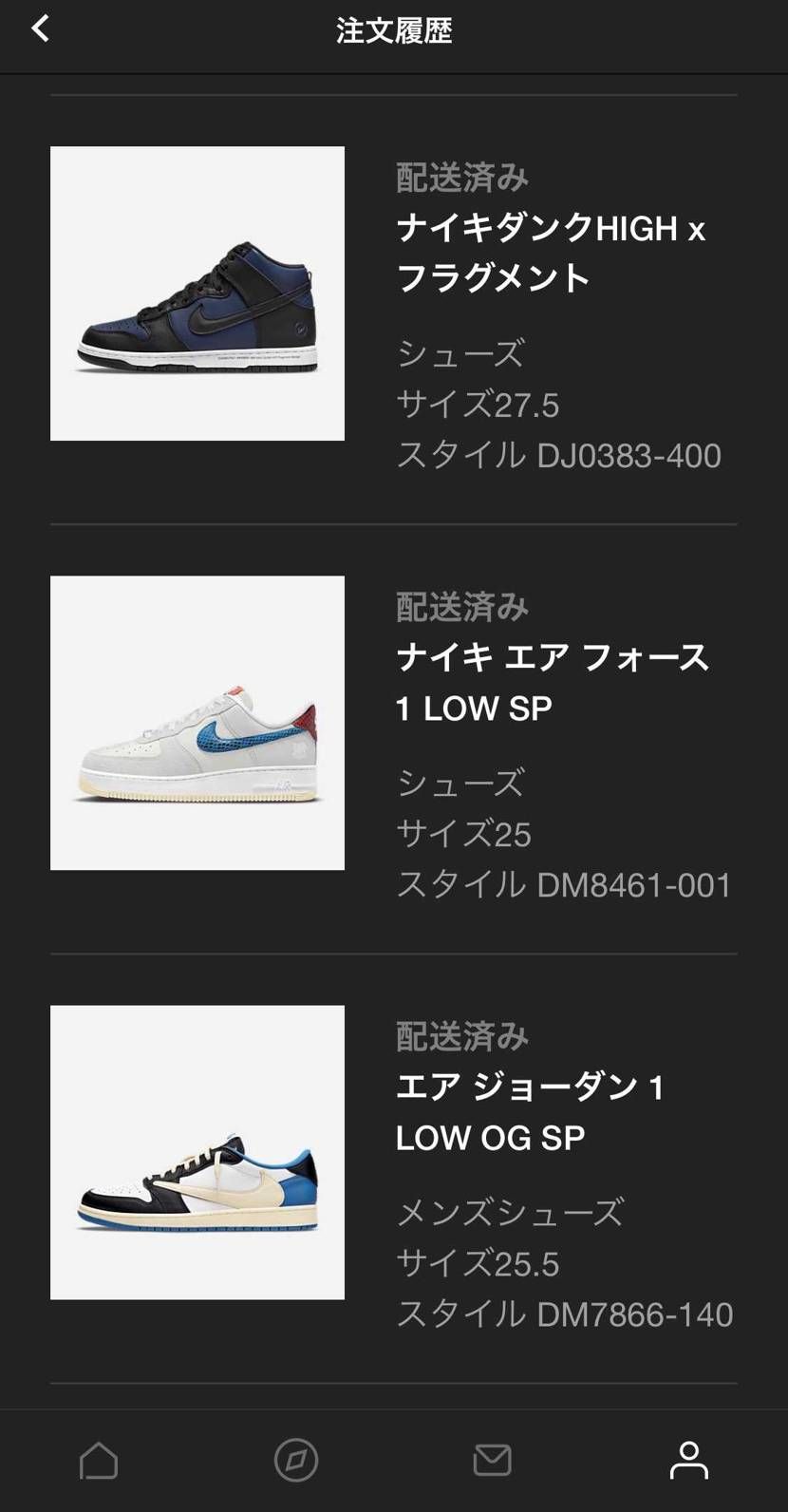Viewport: 788px width, 1512px height.
Task: Go back from the order history
Action: pyautogui.click(x=40, y=28)
